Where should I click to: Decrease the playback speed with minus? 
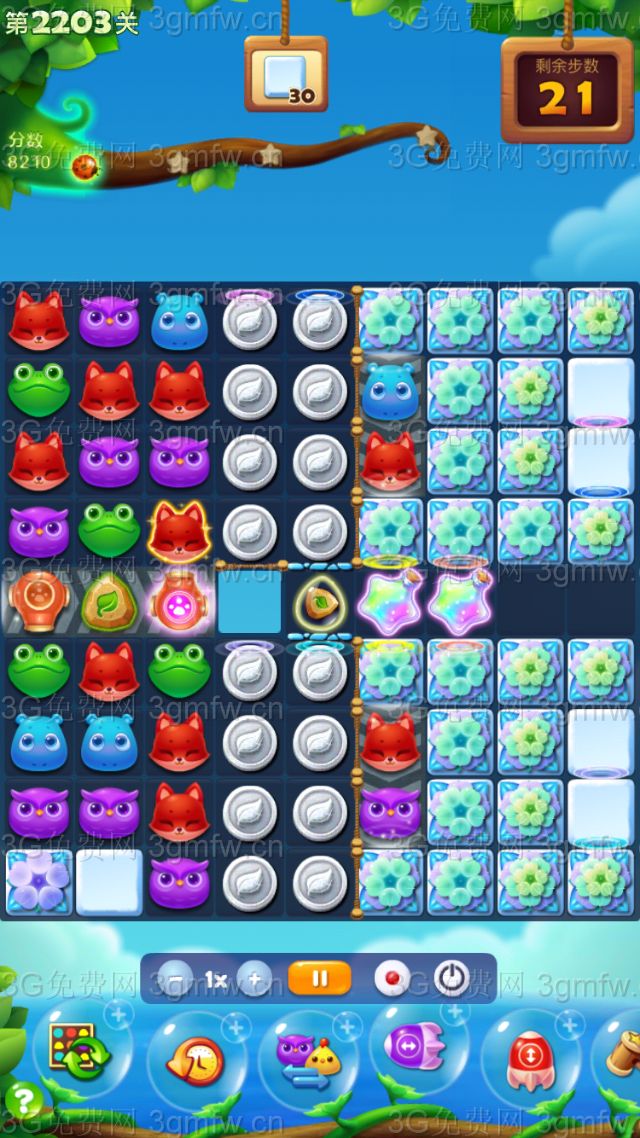176,979
